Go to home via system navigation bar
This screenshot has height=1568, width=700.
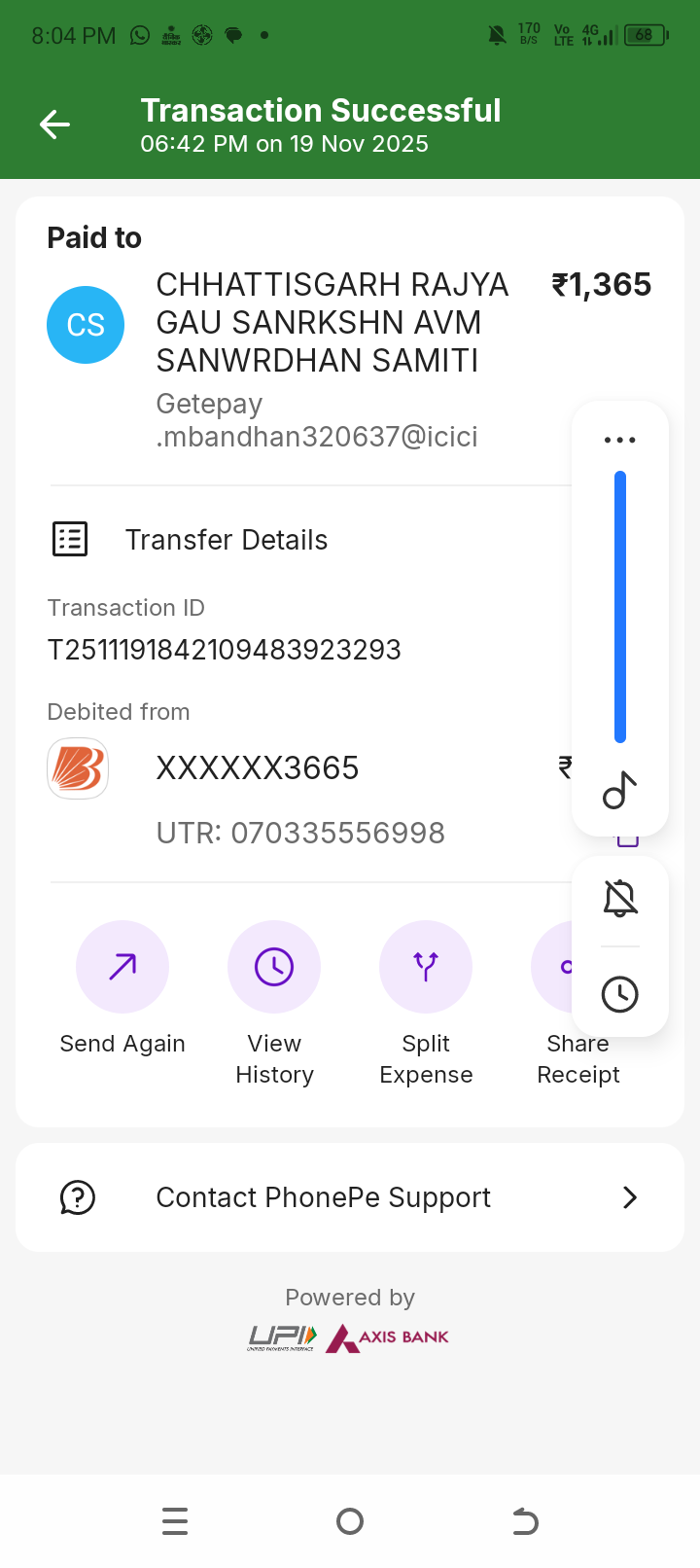350,1521
